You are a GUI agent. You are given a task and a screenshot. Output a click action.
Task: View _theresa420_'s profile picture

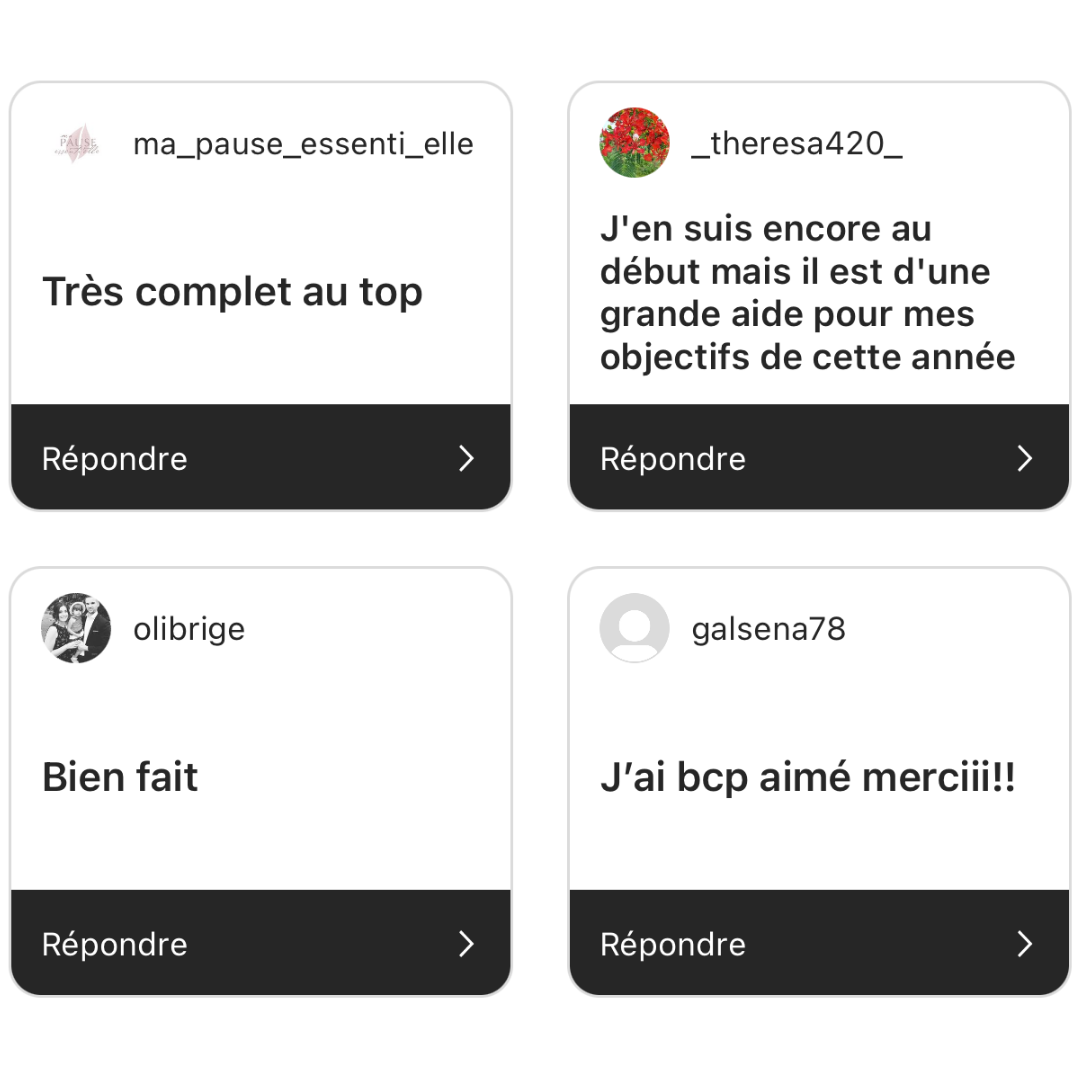[635, 143]
